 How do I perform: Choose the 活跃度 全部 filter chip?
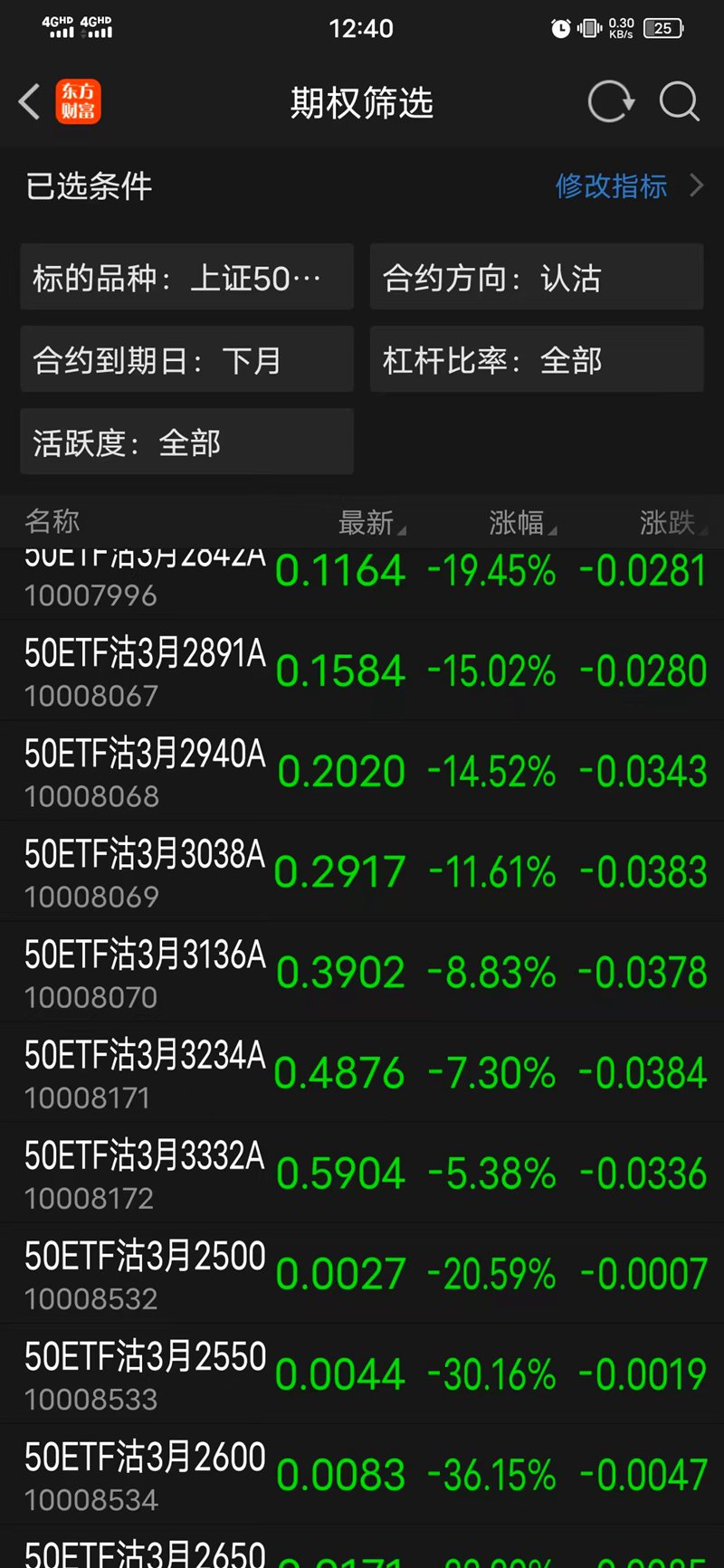click(186, 442)
